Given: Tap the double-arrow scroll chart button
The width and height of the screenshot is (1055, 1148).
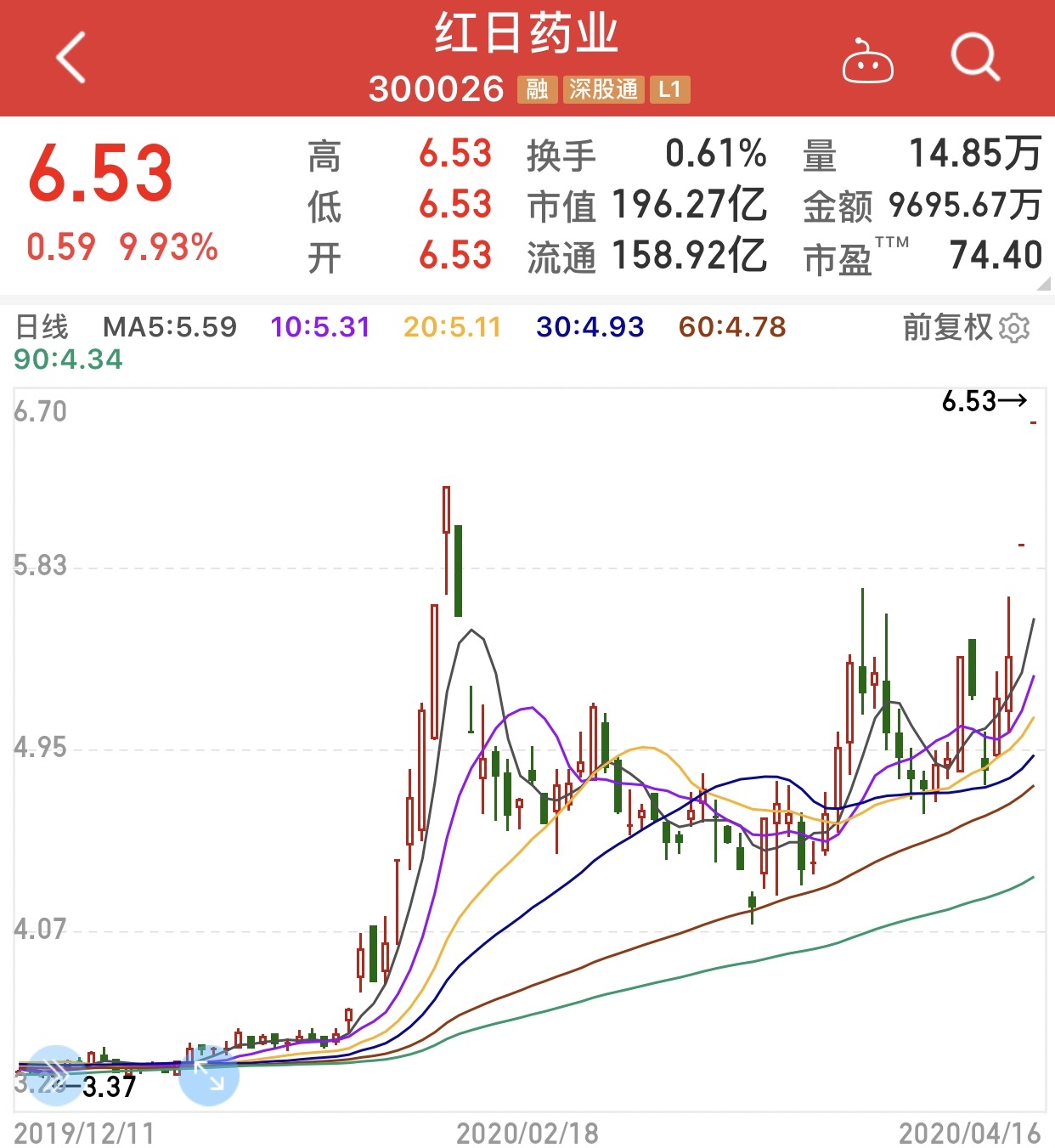Looking at the screenshot, I should 55,1075.
